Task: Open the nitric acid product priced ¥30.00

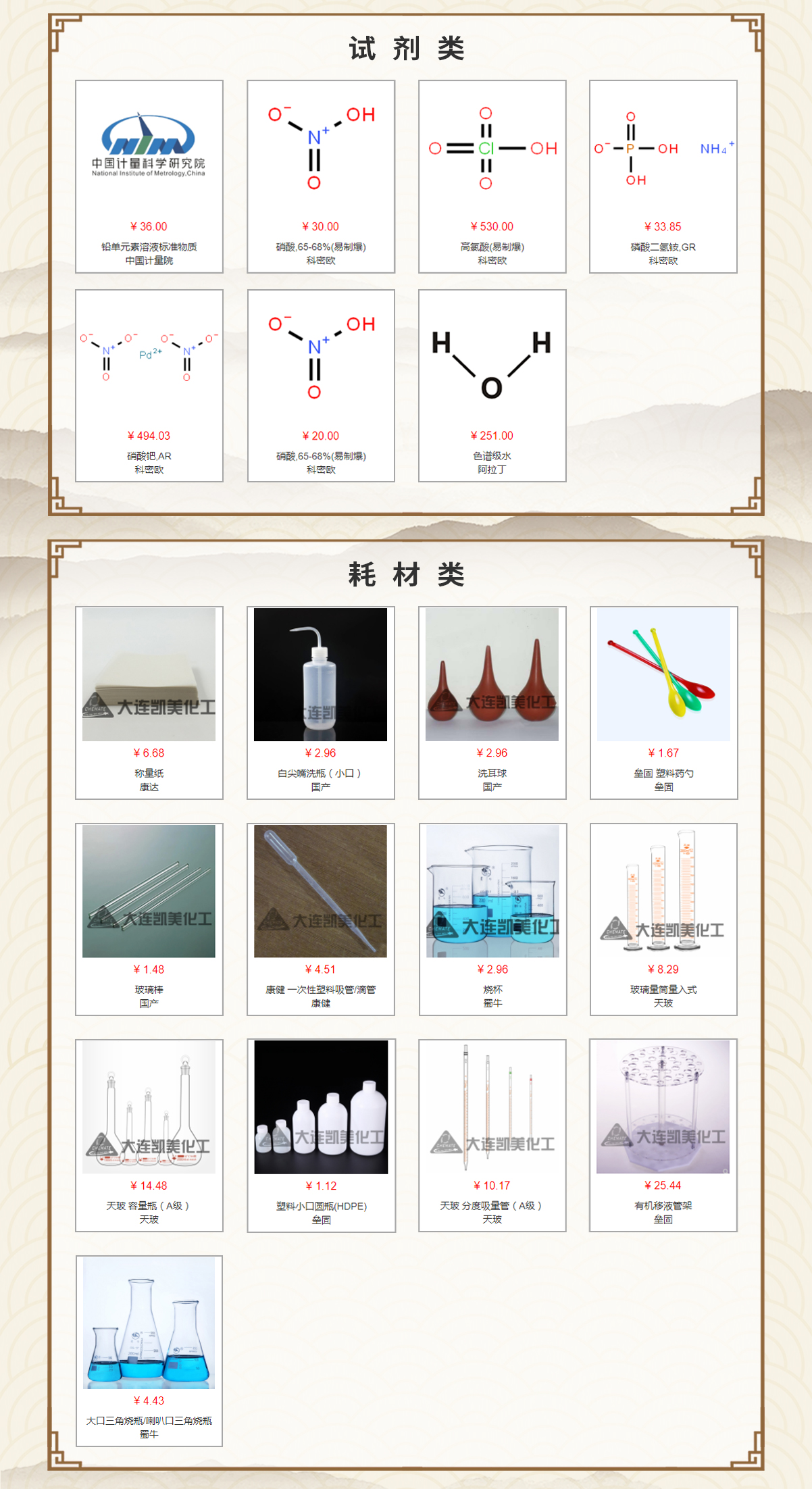Action: [321, 176]
